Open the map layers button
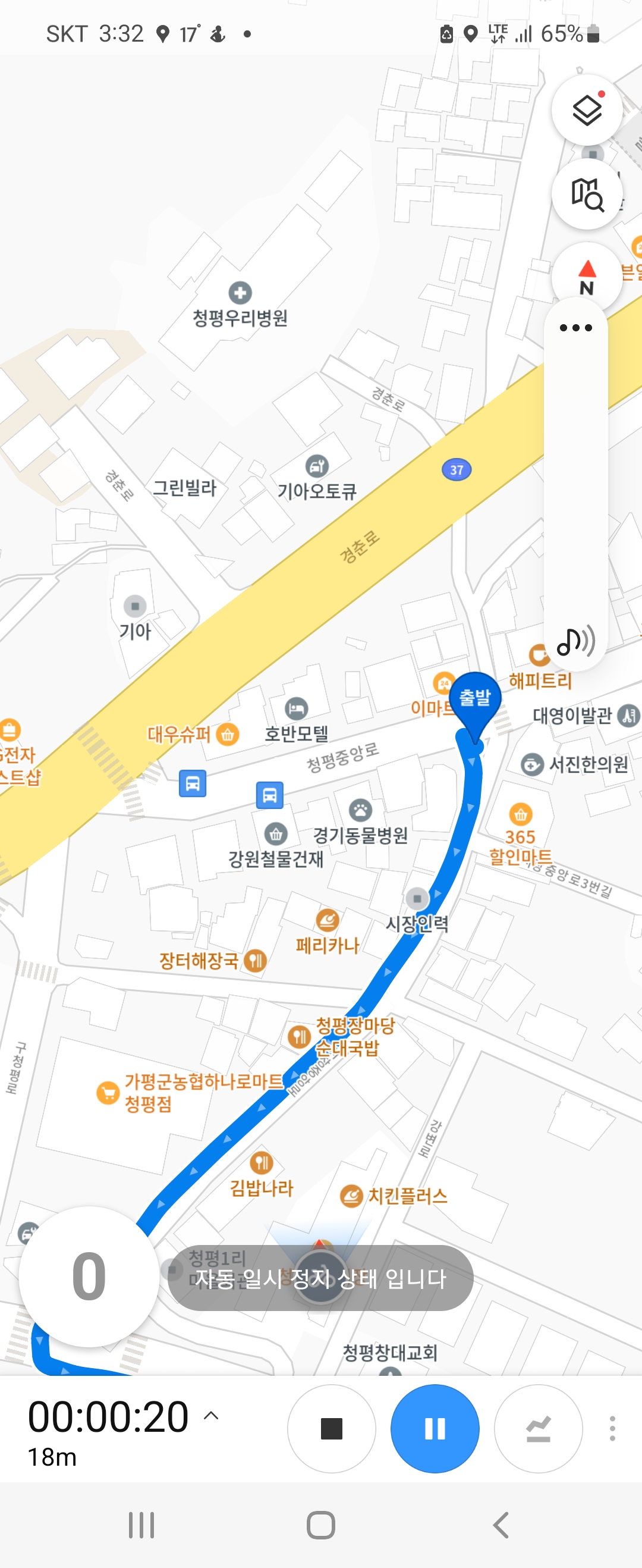Viewport: 642px width, 1568px height. (x=587, y=110)
